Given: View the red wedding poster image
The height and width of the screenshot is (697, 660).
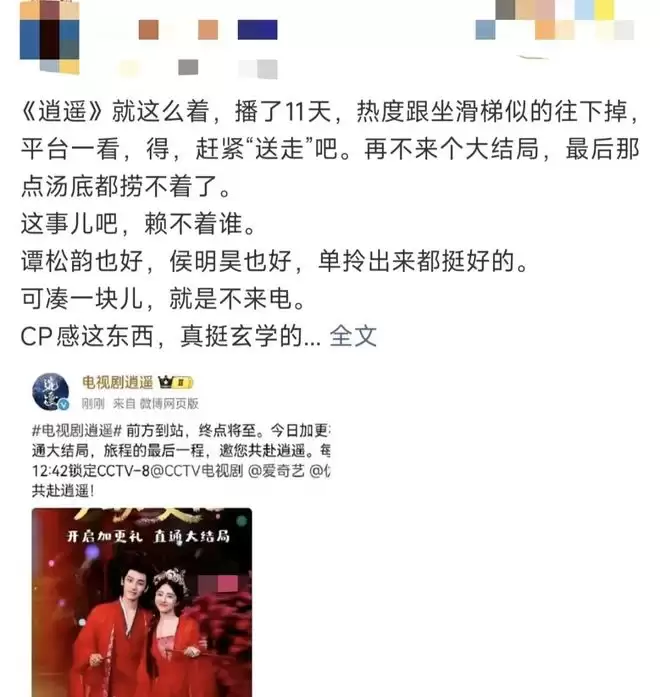Looking at the screenshot, I should [x=141, y=602].
